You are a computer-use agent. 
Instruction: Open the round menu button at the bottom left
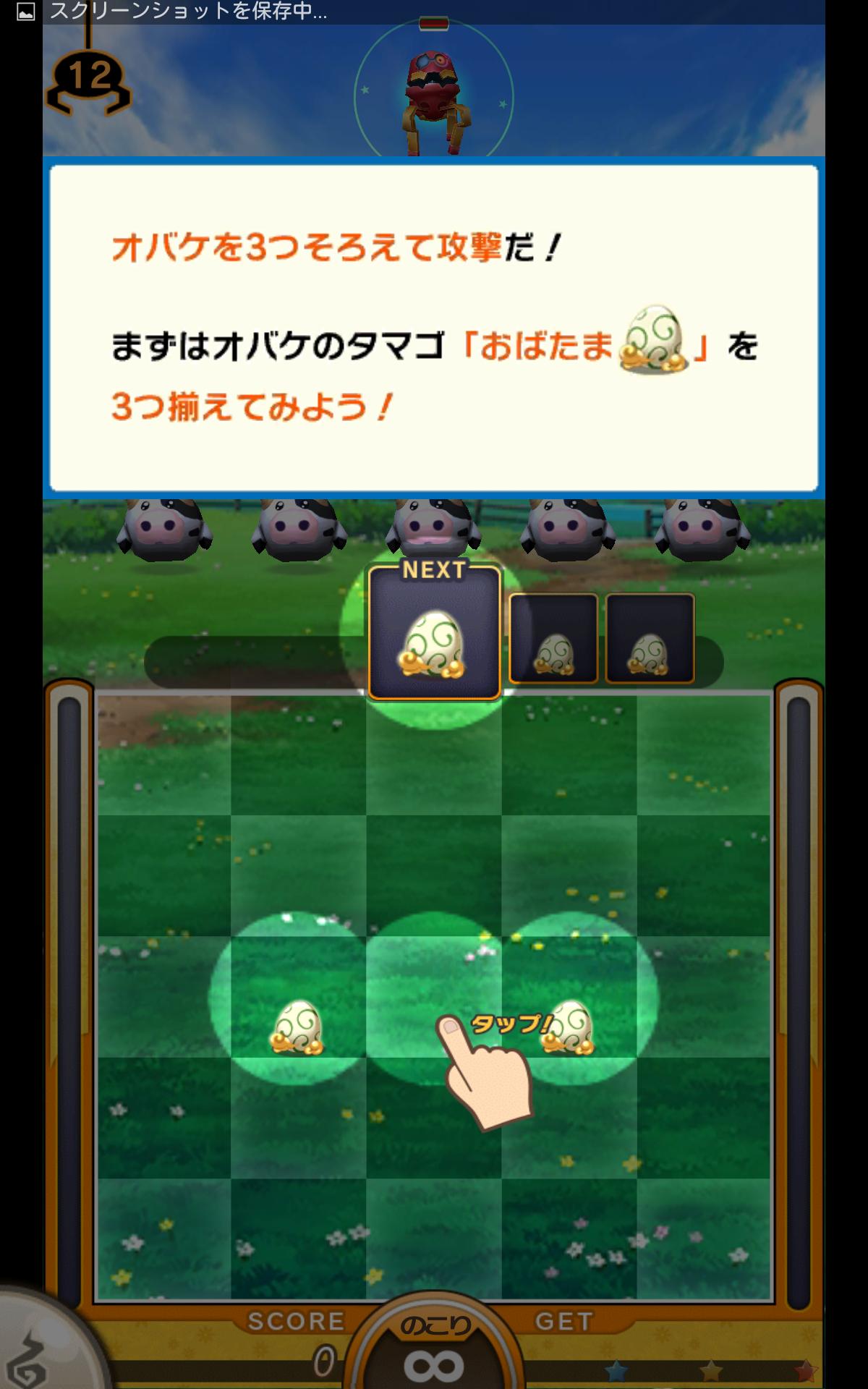coord(40,1346)
